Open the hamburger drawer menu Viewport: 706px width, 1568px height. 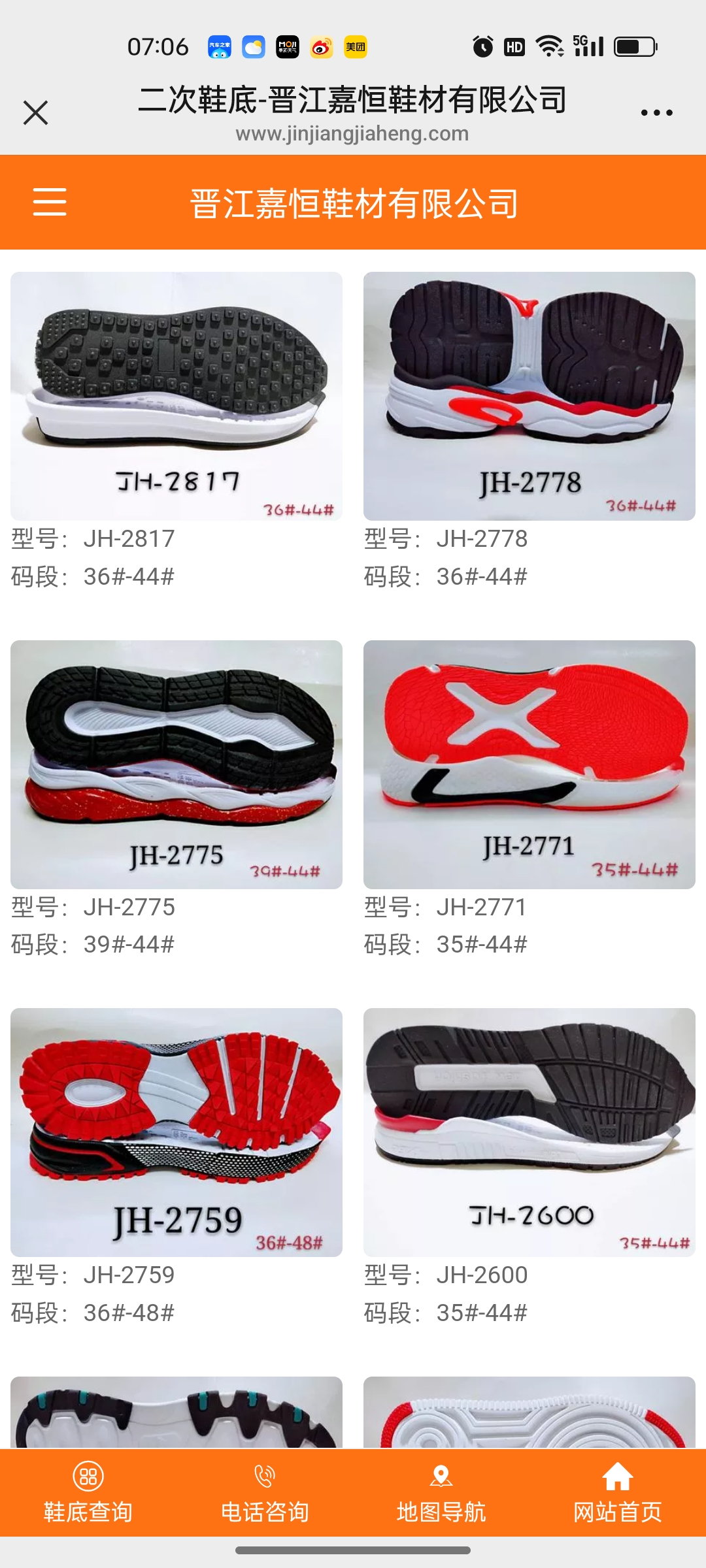pos(50,201)
